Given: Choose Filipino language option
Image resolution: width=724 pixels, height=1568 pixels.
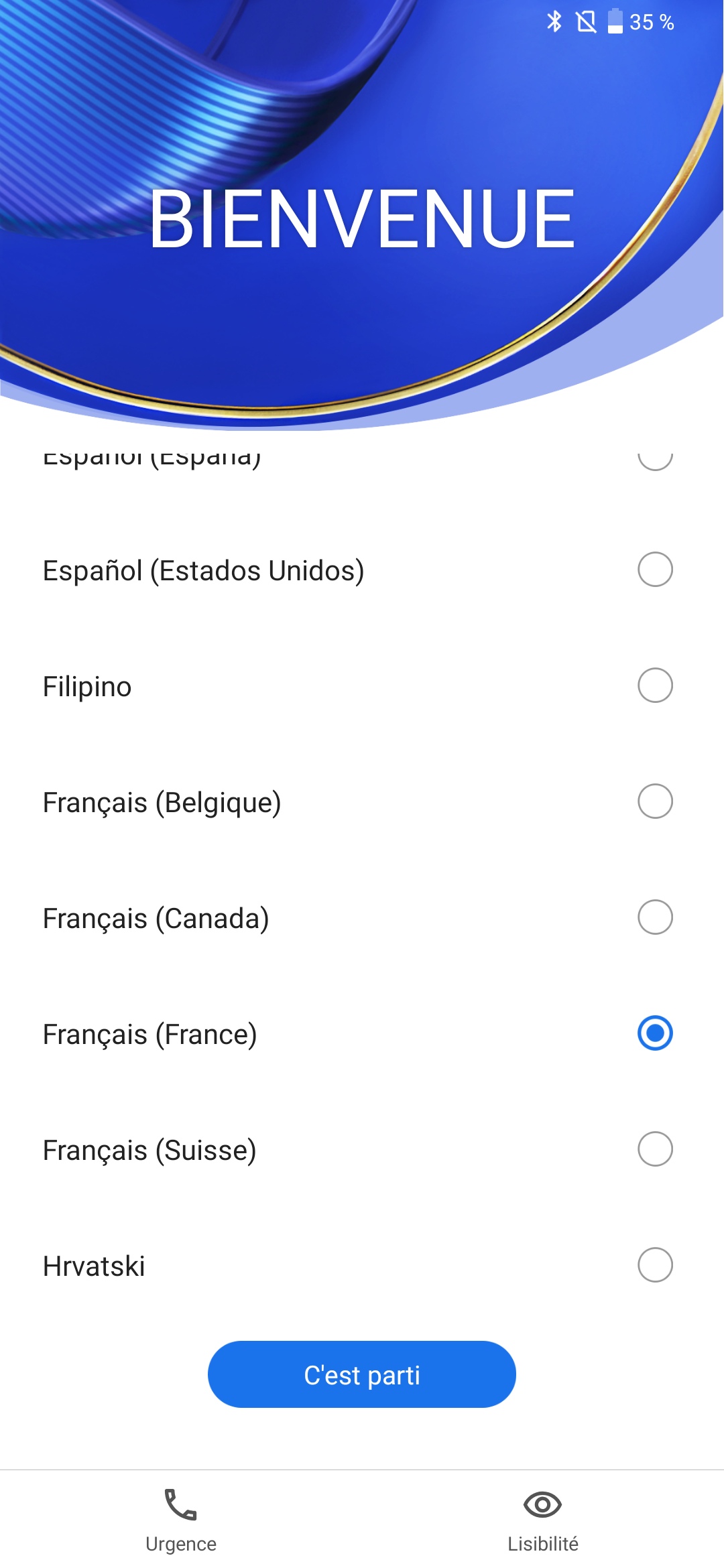Looking at the screenshot, I should 654,685.
